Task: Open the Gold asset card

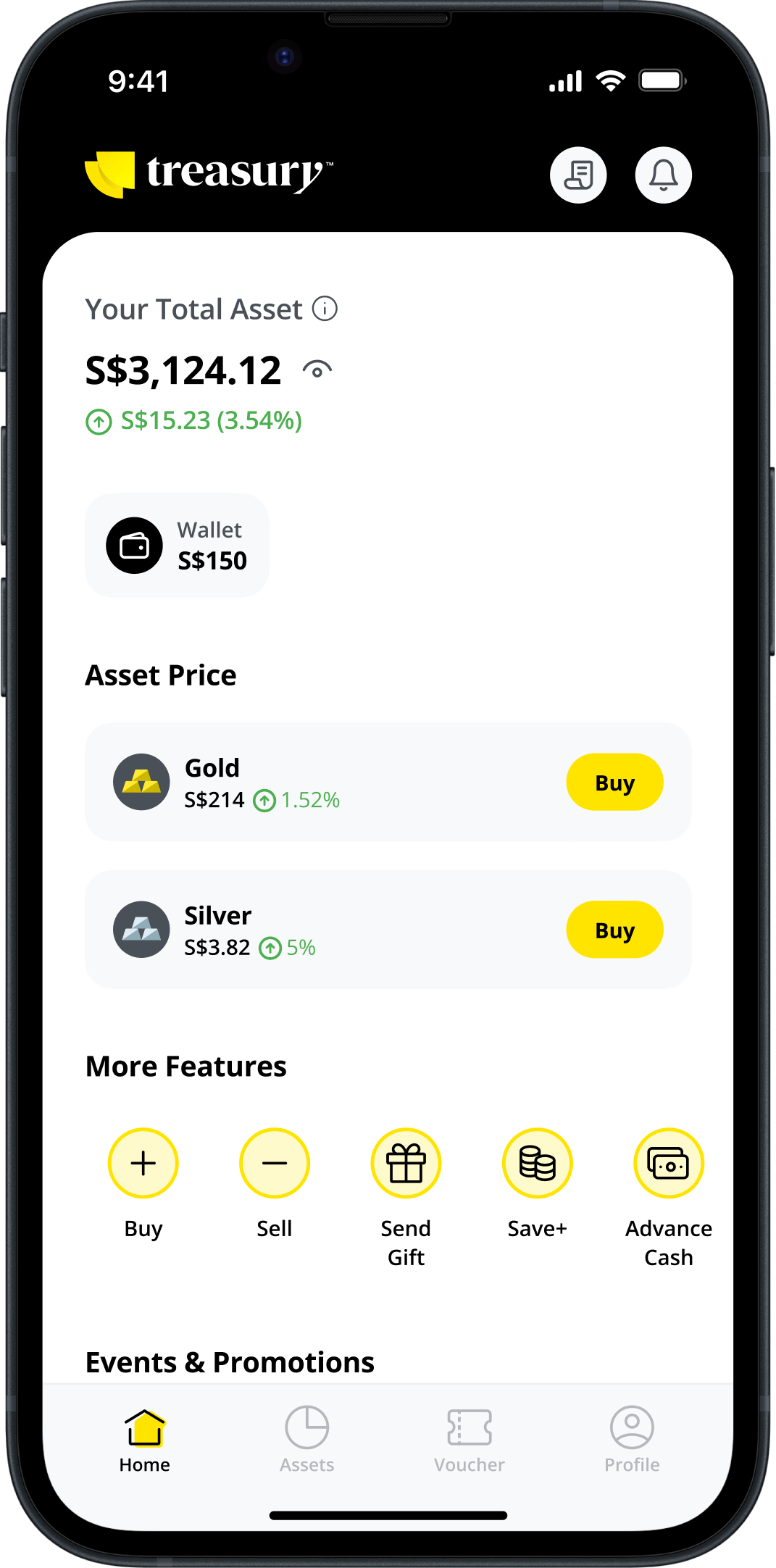Action: pos(326,783)
